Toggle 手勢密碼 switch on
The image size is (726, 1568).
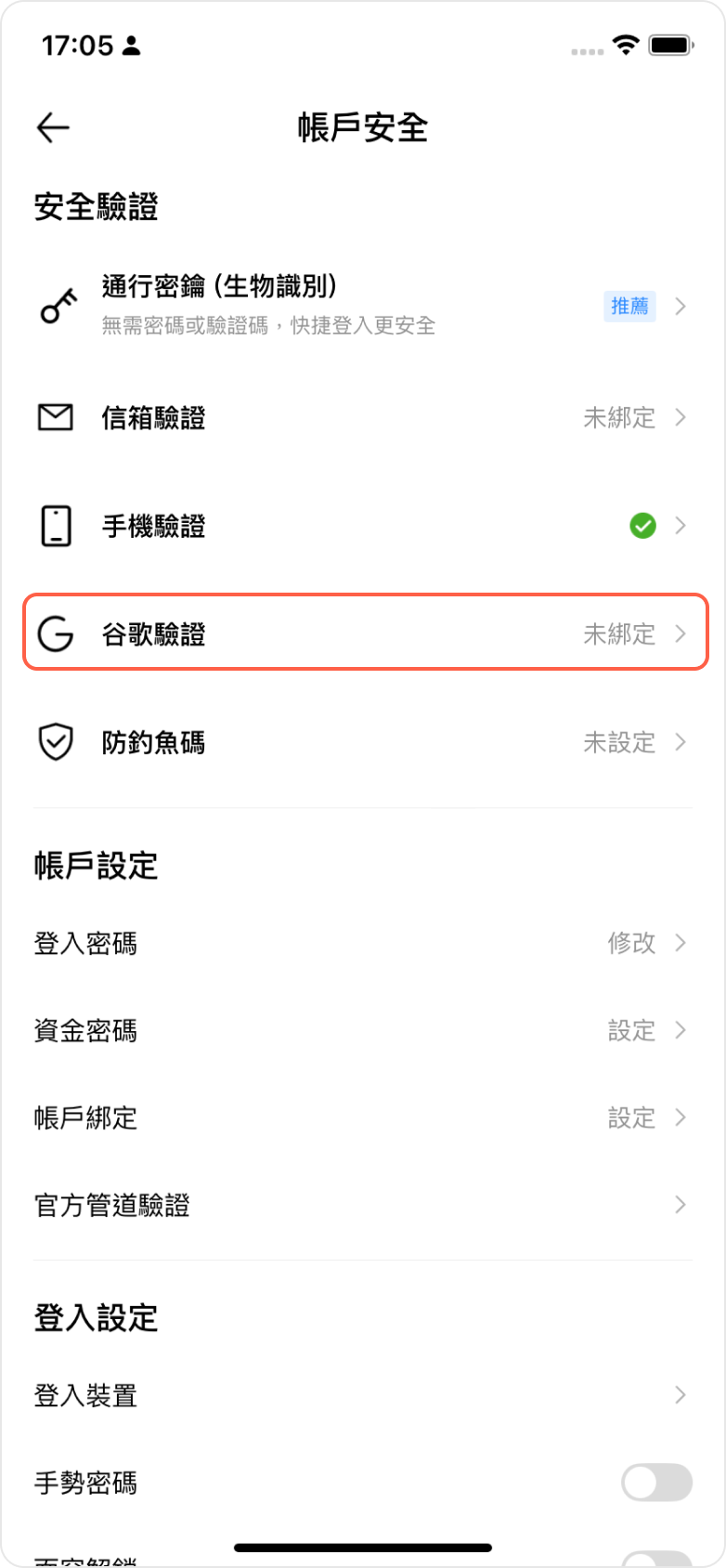tap(655, 1482)
